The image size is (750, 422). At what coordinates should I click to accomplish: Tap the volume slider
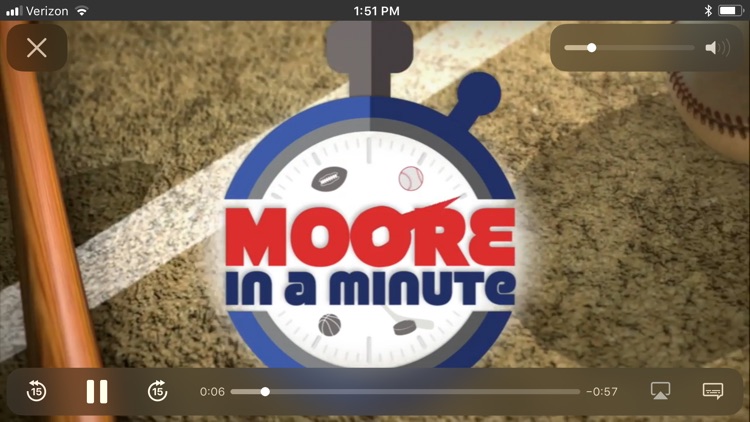coord(628,48)
